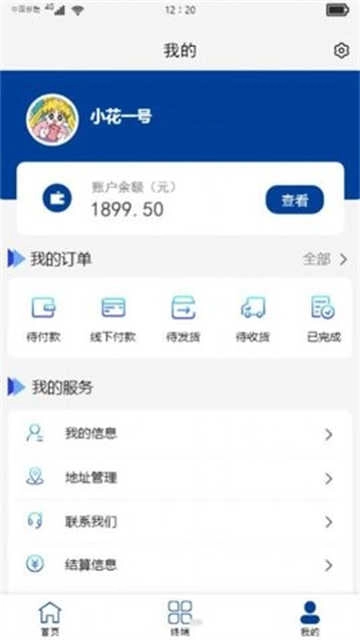Open 待收货 orders
Image resolution: width=360 pixels, height=640 pixels.
point(253,319)
